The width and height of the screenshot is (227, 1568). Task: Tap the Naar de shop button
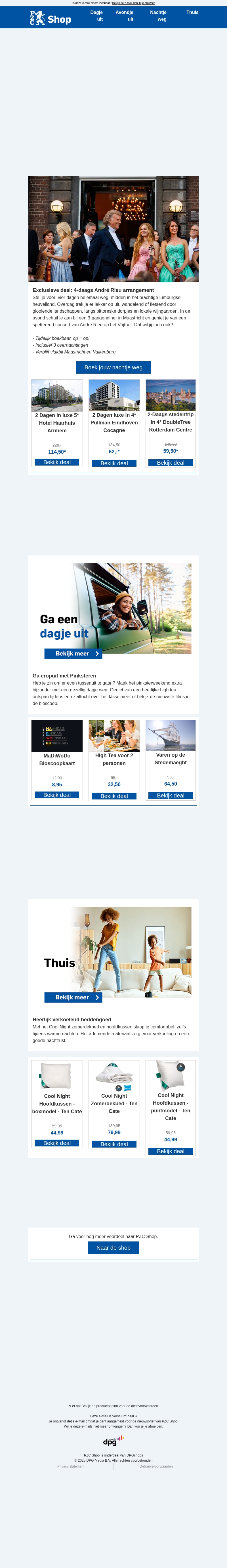113,1247
